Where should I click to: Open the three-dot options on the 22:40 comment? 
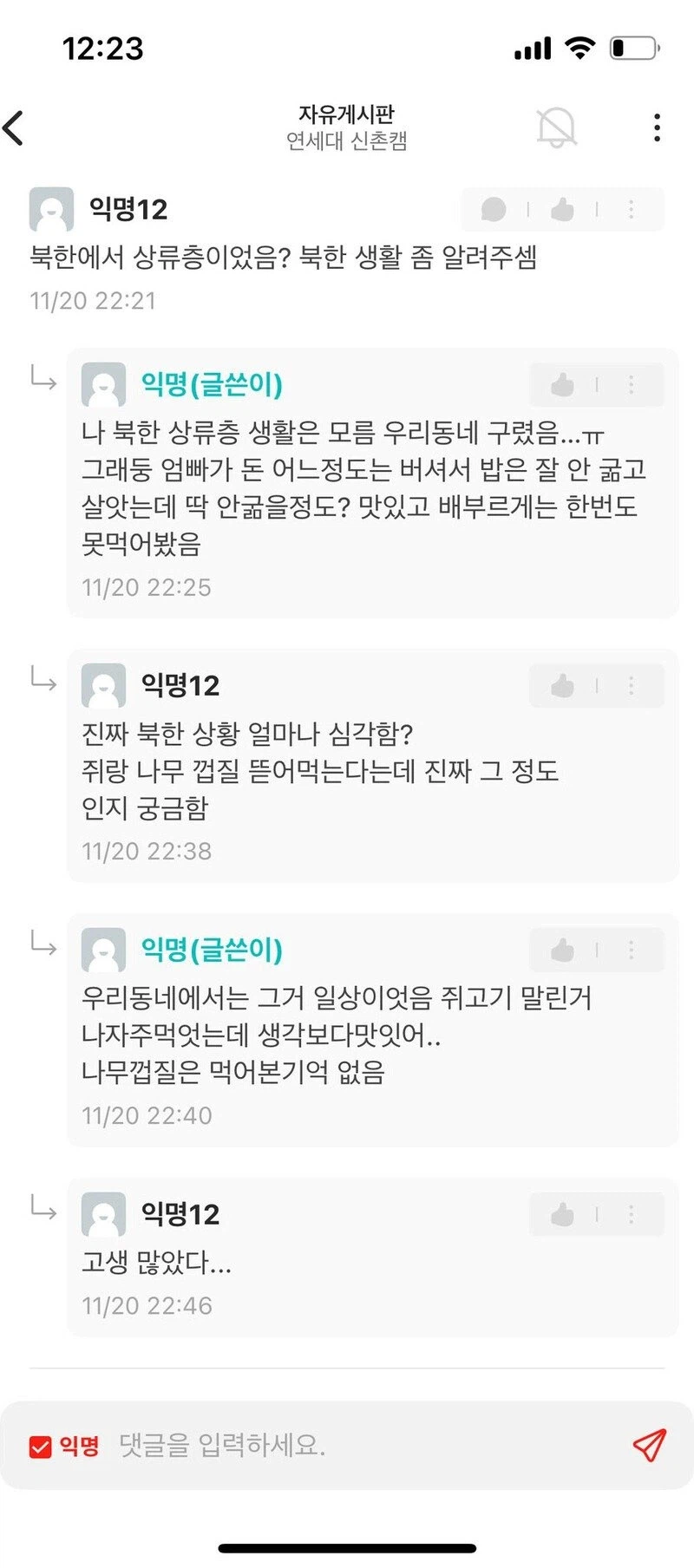click(631, 949)
